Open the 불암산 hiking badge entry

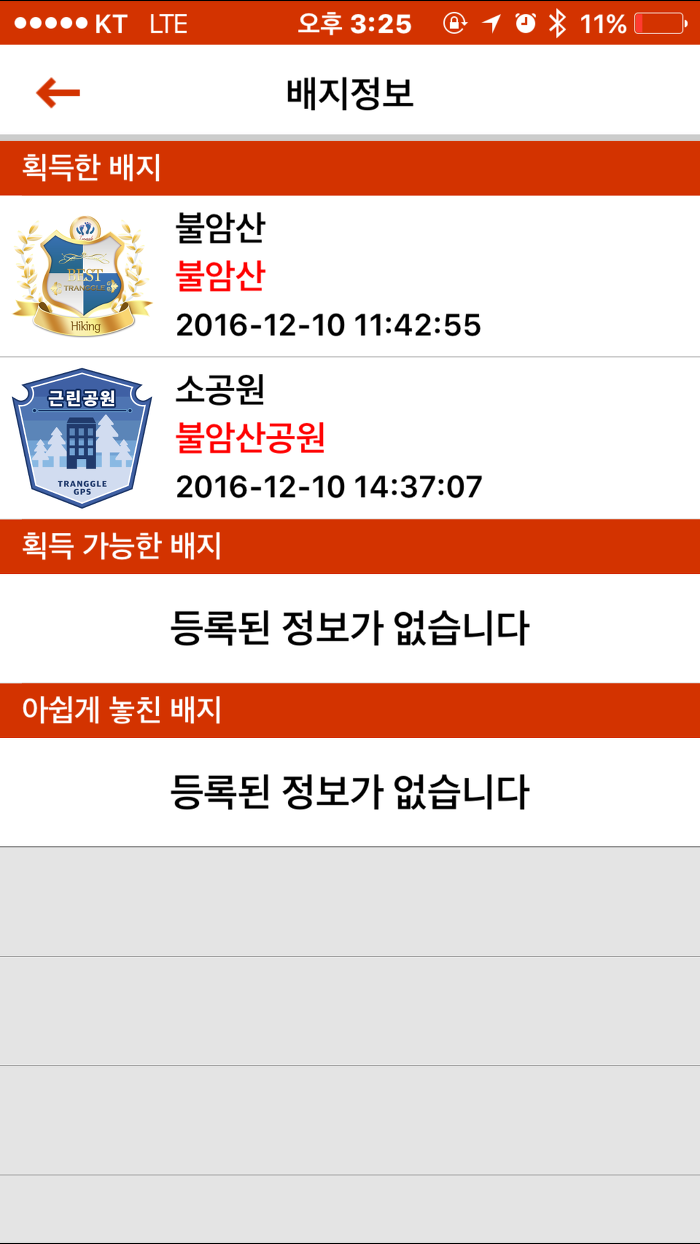pyautogui.click(x=350, y=276)
